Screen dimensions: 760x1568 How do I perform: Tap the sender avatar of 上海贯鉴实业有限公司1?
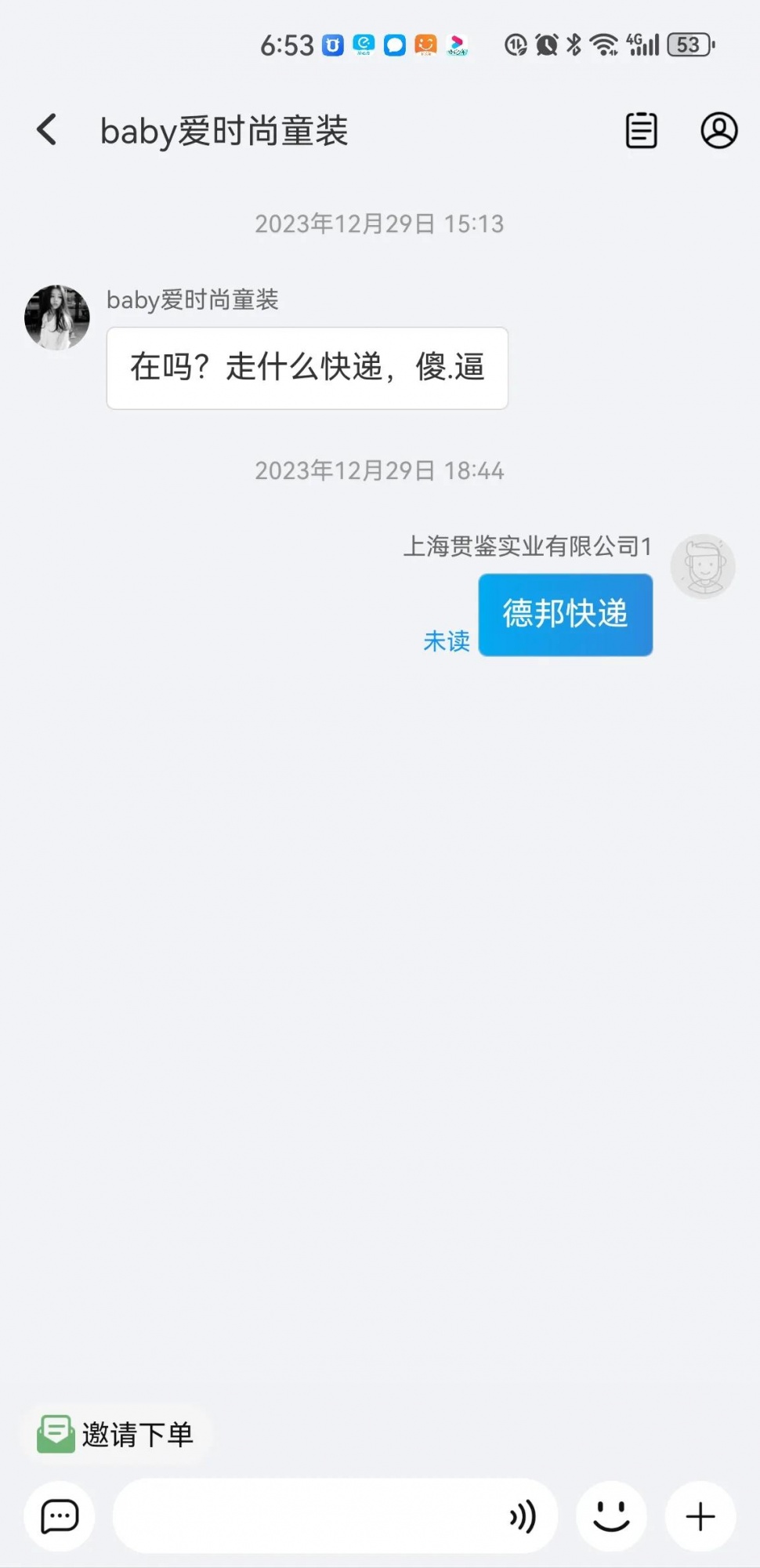[703, 566]
